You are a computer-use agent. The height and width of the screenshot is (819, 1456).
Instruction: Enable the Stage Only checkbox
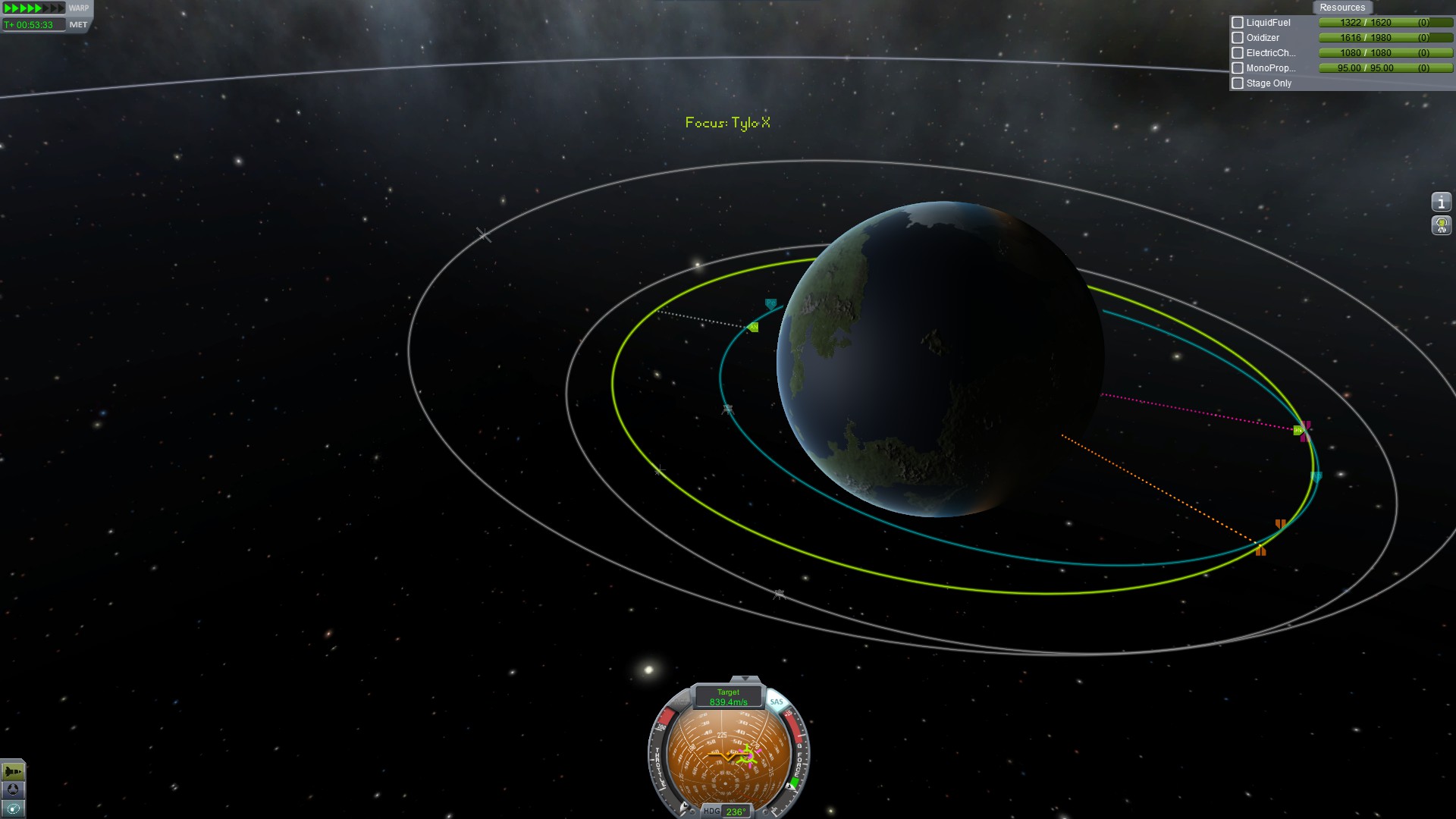(1238, 83)
